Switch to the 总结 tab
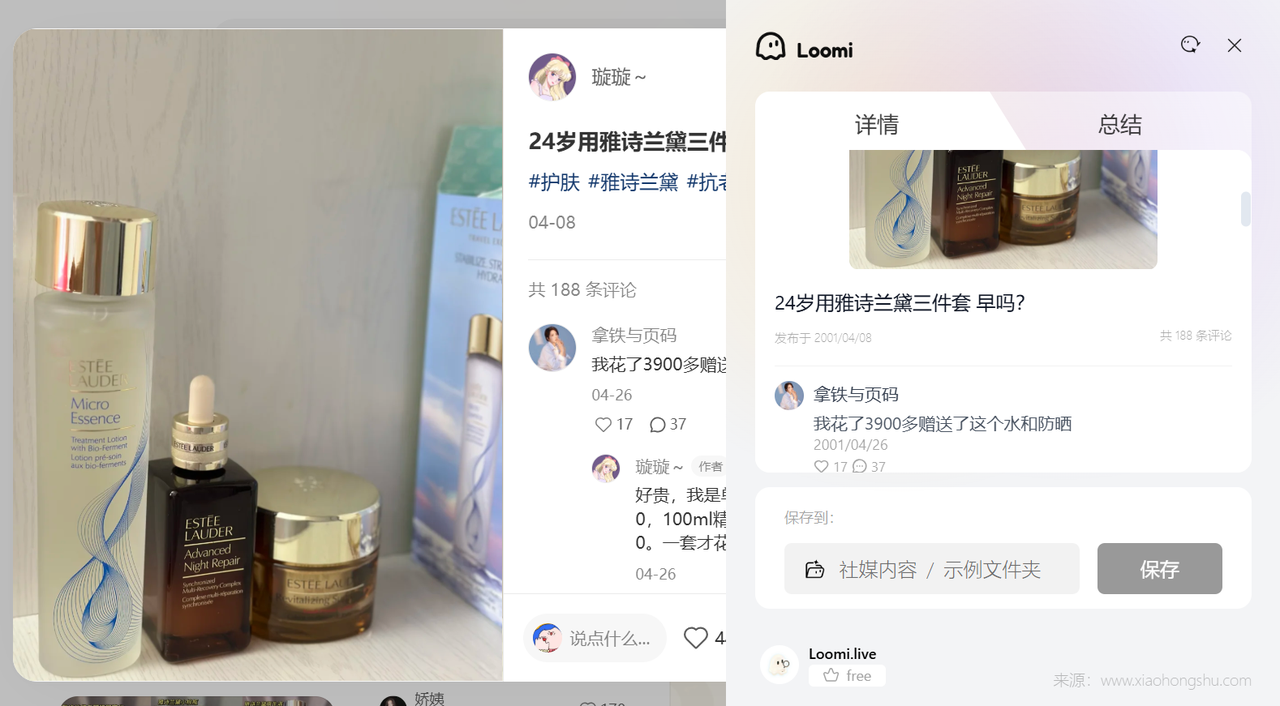The width and height of the screenshot is (1280, 706). 1119,124
